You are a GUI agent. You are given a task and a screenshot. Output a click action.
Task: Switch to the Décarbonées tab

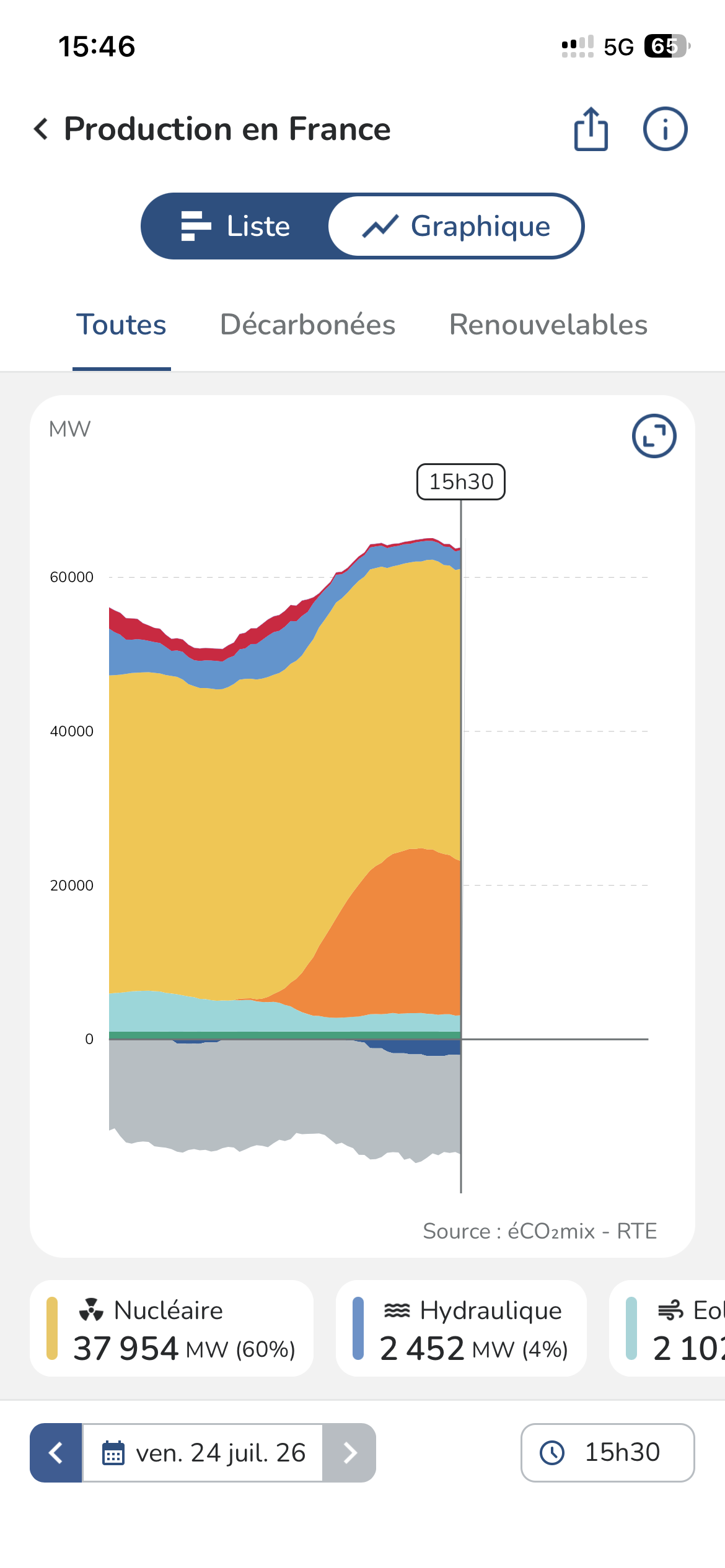308,325
